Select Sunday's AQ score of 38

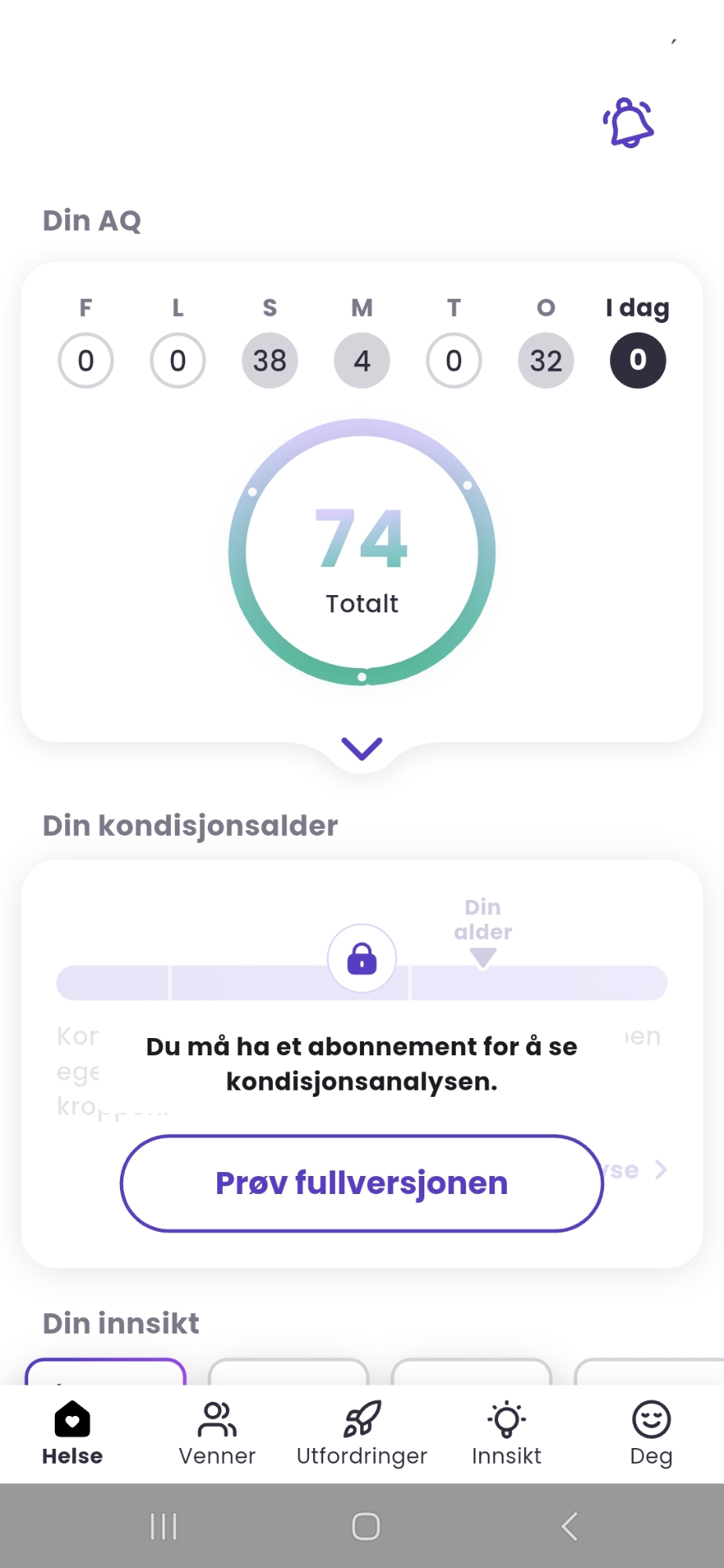click(270, 361)
